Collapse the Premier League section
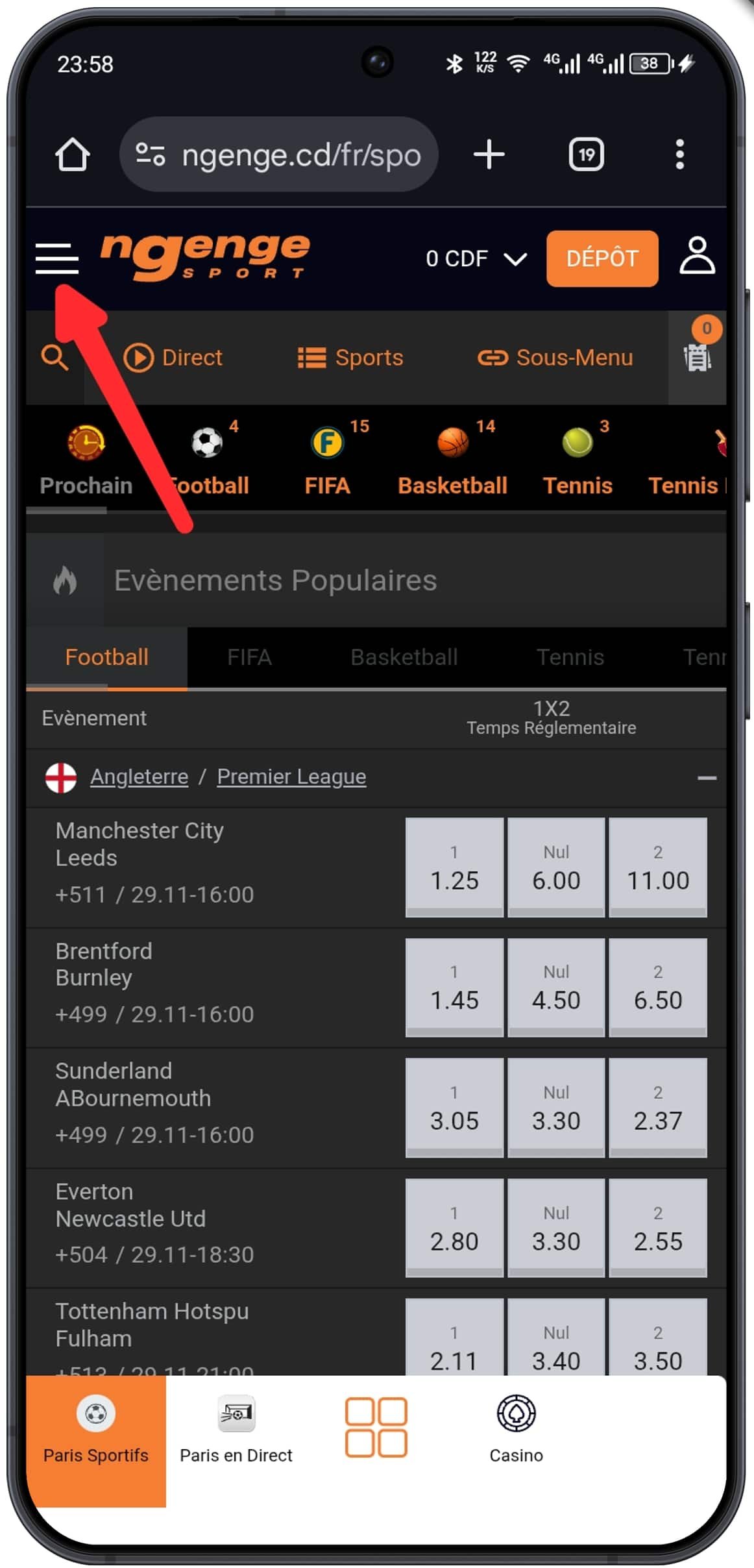The width and height of the screenshot is (754, 1568). pyautogui.click(x=707, y=778)
